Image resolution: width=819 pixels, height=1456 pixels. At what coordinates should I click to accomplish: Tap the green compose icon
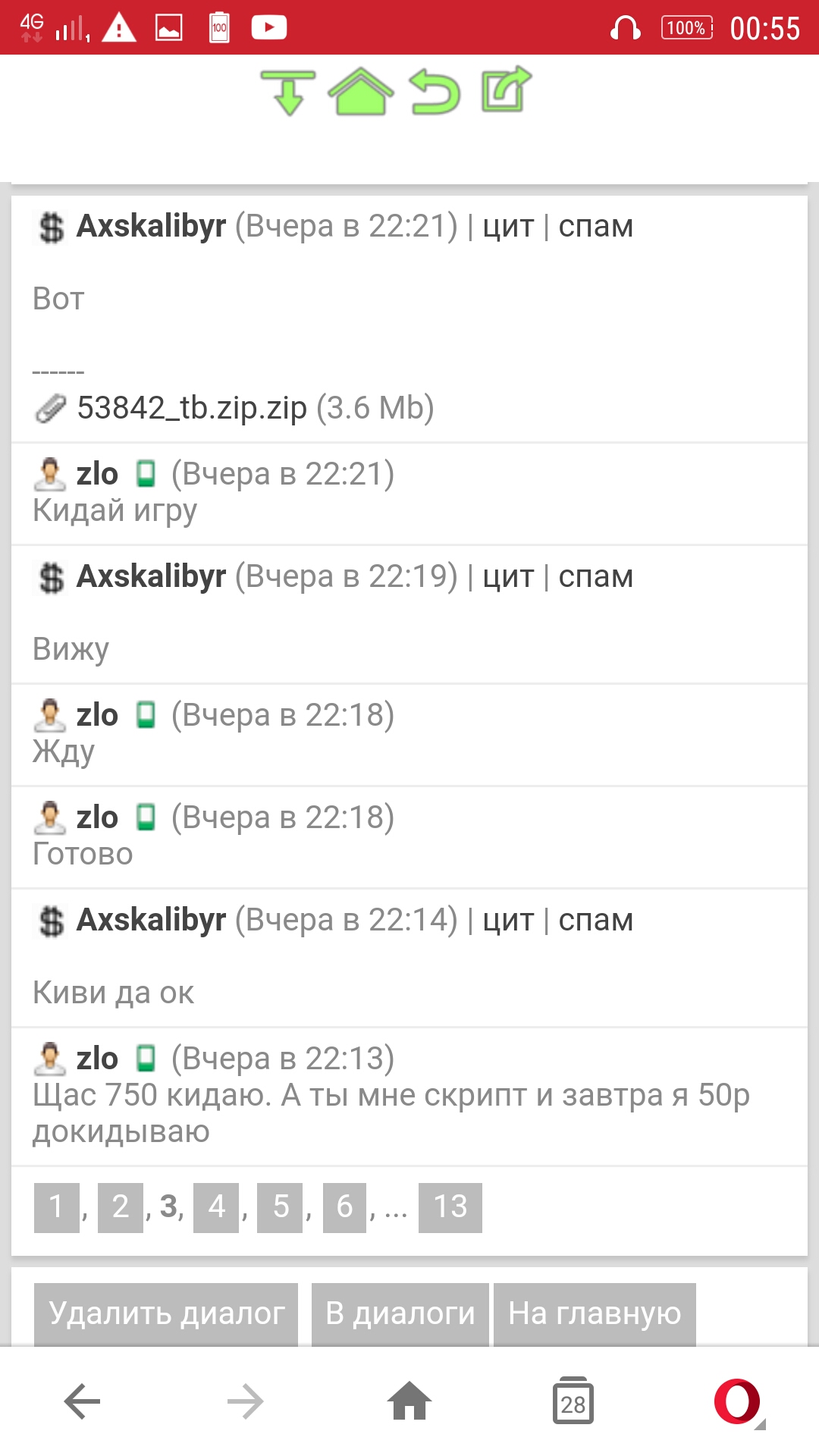(x=506, y=90)
